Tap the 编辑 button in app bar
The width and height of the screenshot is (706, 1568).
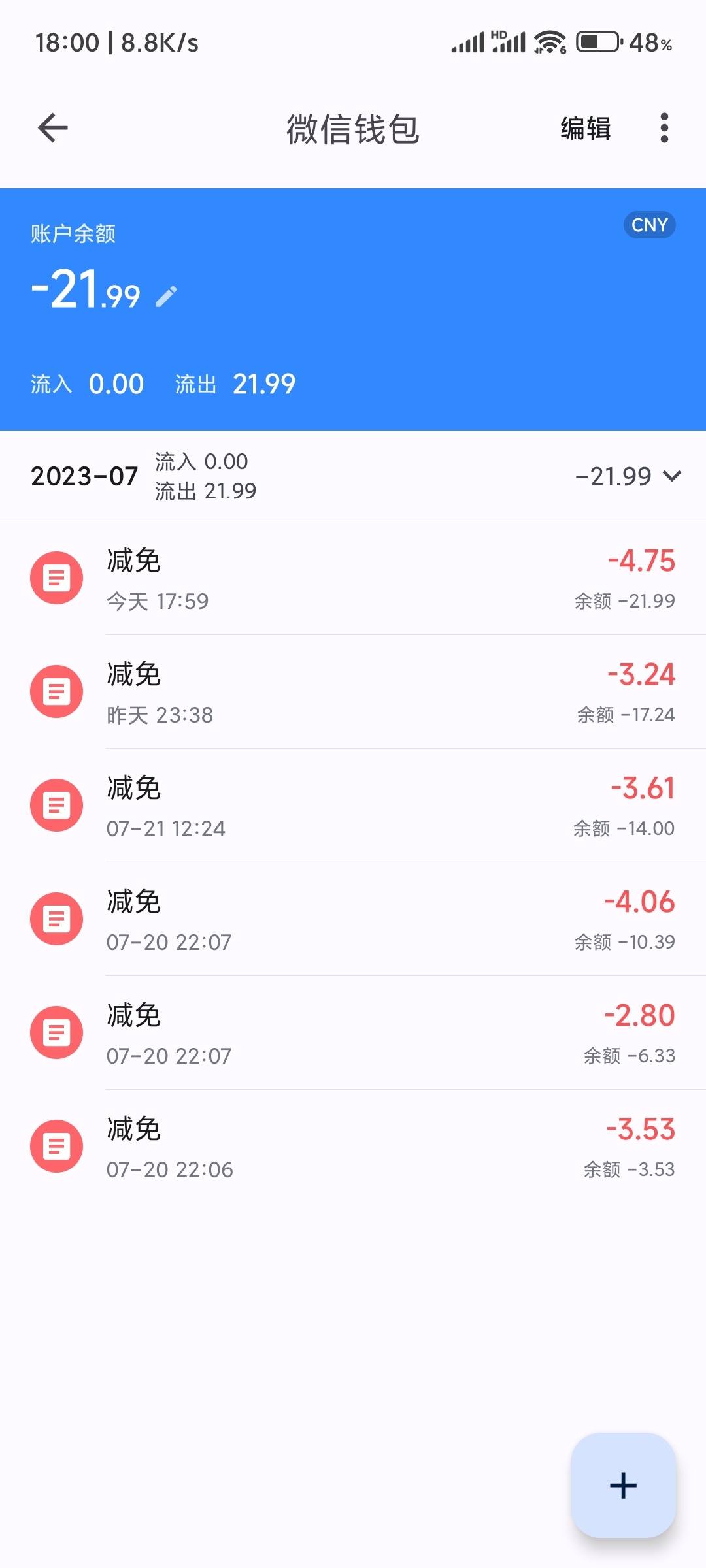[x=586, y=128]
